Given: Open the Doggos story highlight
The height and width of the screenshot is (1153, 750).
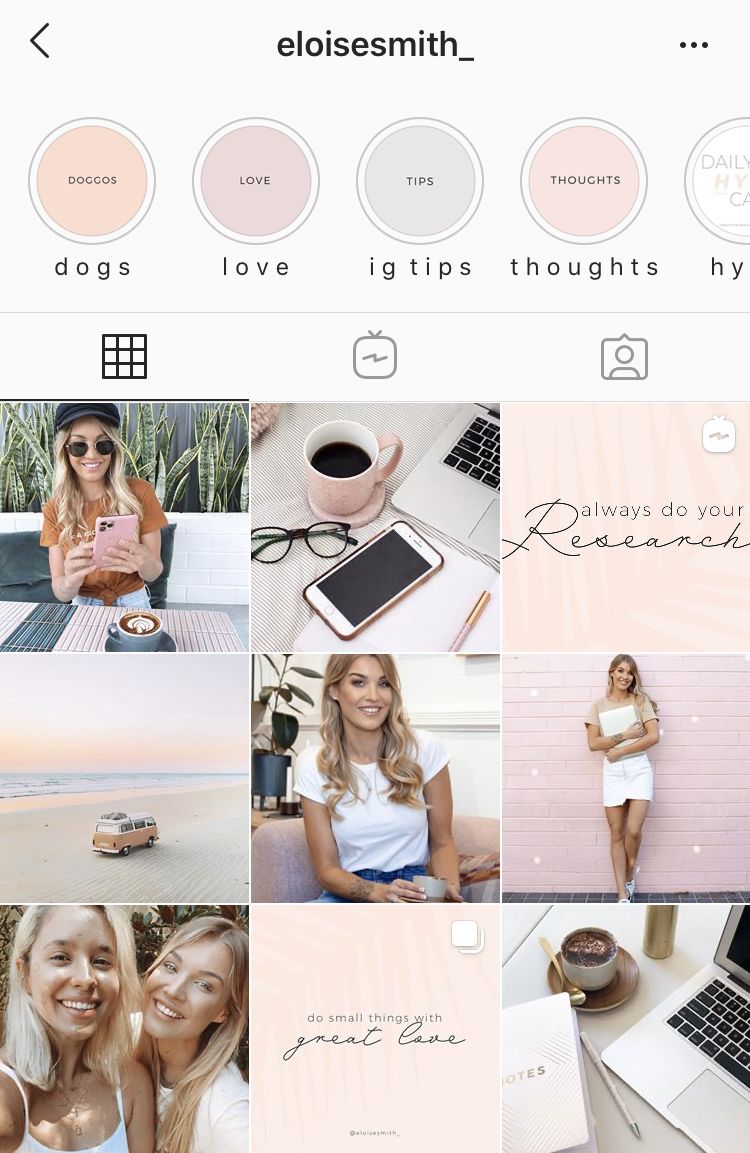Looking at the screenshot, I should click(x=92, y=181).
